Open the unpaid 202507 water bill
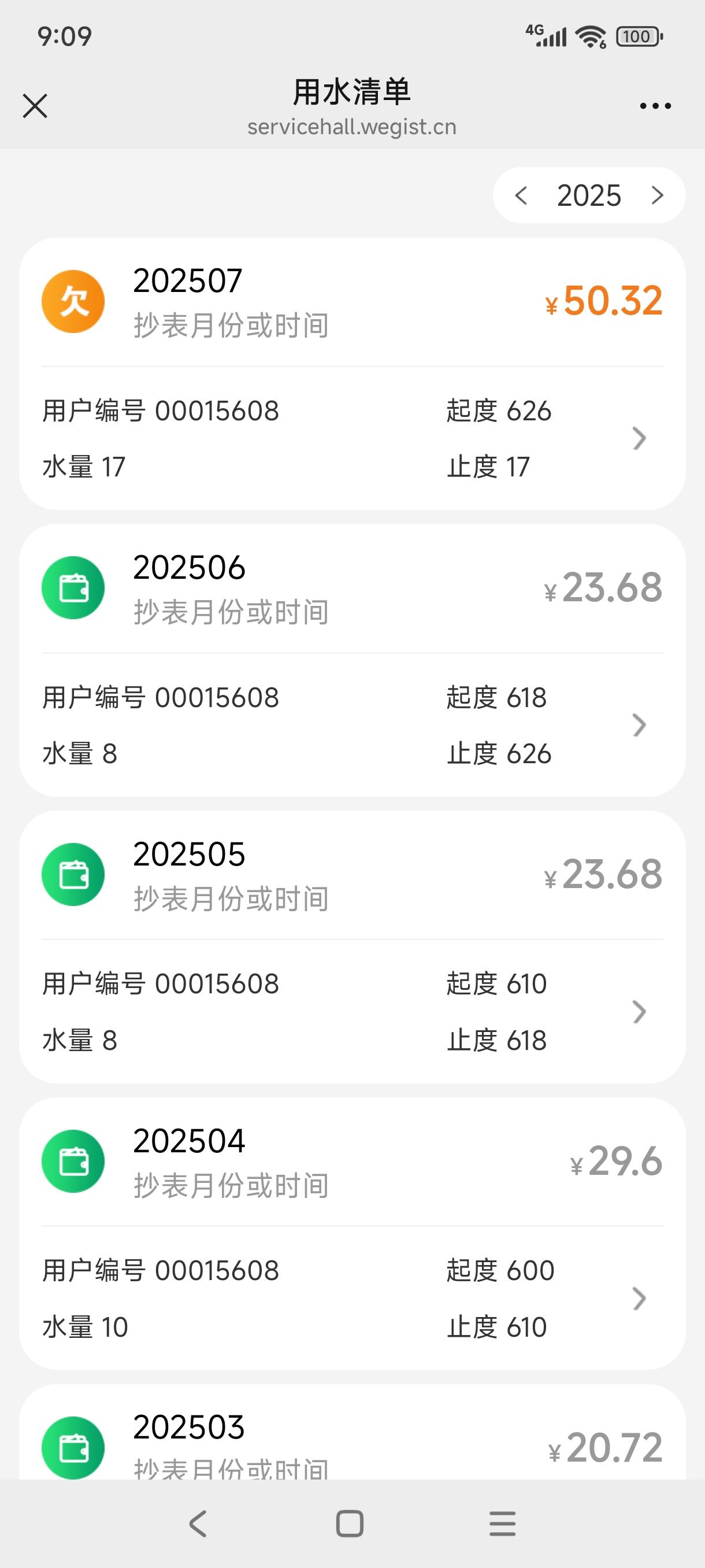The height and width of the screenshot is (1568, 705). 351,373
